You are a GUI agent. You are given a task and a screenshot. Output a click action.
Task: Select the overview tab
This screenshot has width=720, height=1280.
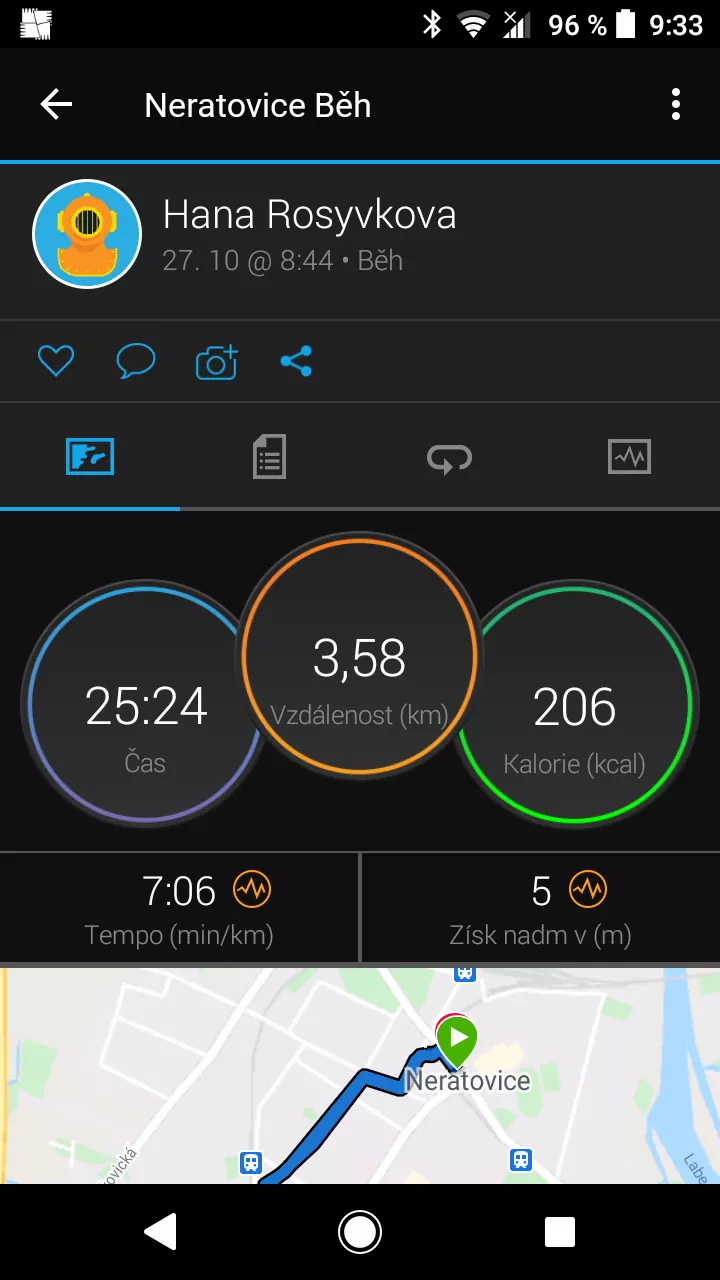(x=90, y=457)
